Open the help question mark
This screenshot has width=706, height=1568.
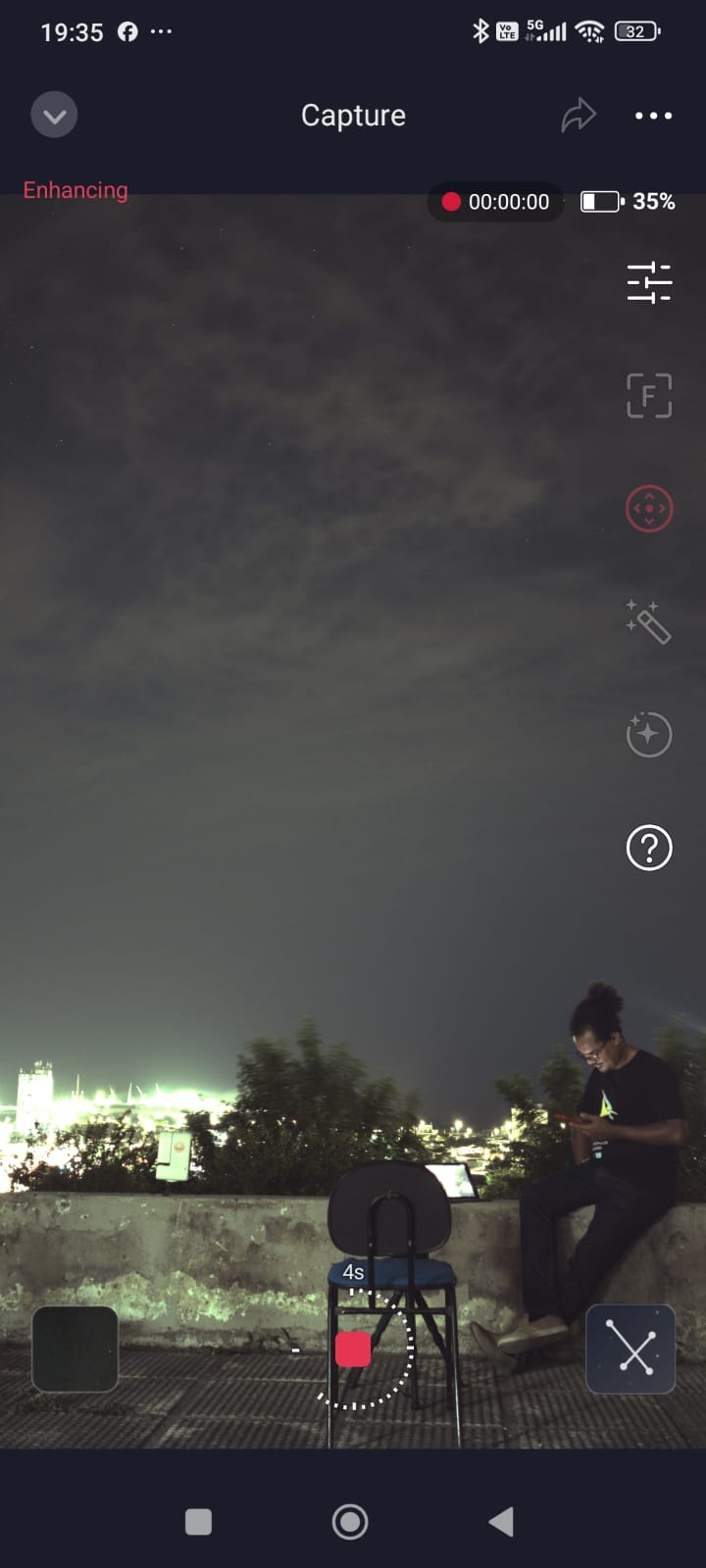(649, 848)
